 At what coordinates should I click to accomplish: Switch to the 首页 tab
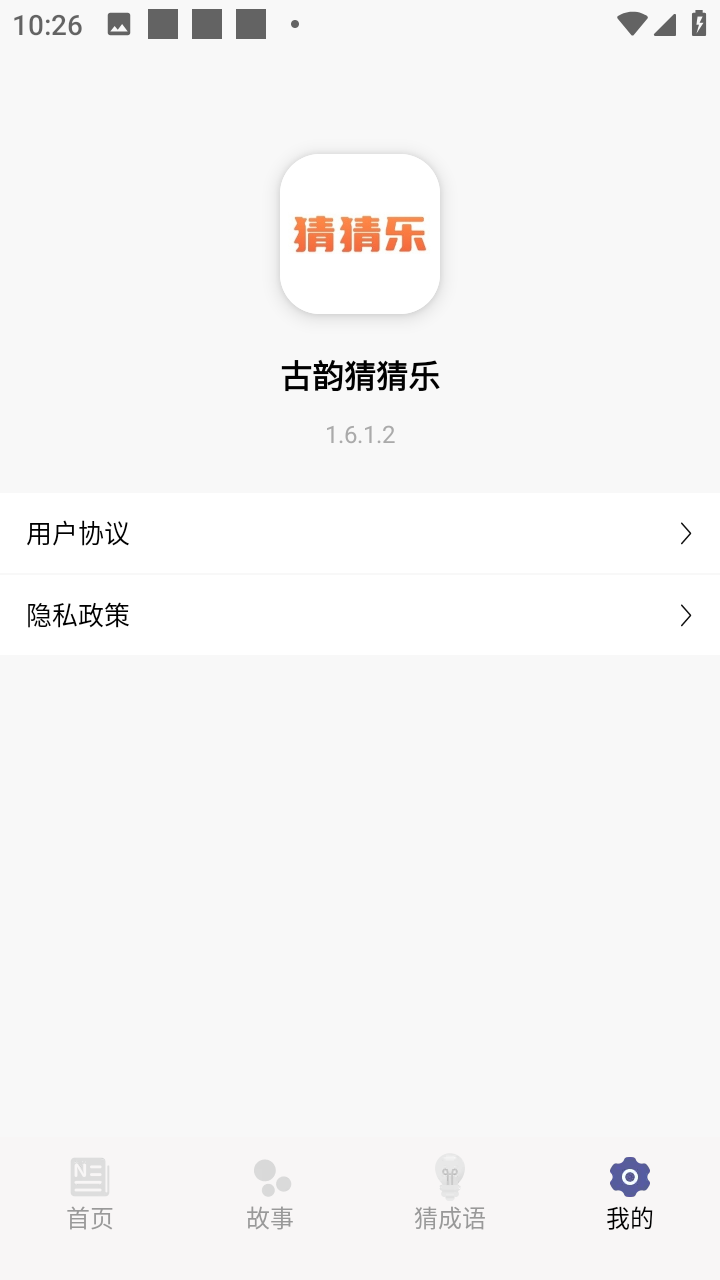[90, 1194]
